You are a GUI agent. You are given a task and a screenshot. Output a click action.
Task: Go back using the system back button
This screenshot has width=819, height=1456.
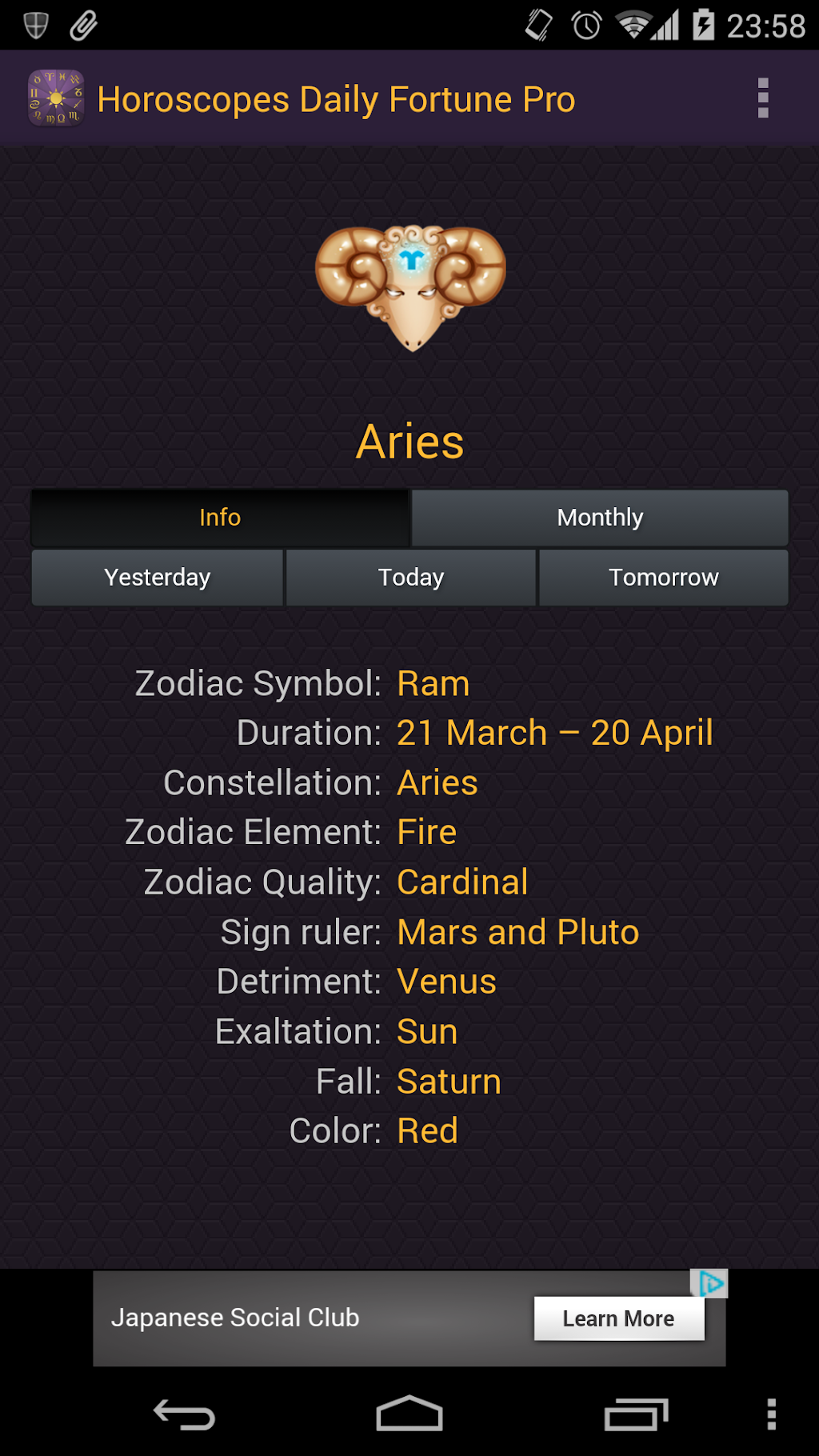[x=185, y=1414]
